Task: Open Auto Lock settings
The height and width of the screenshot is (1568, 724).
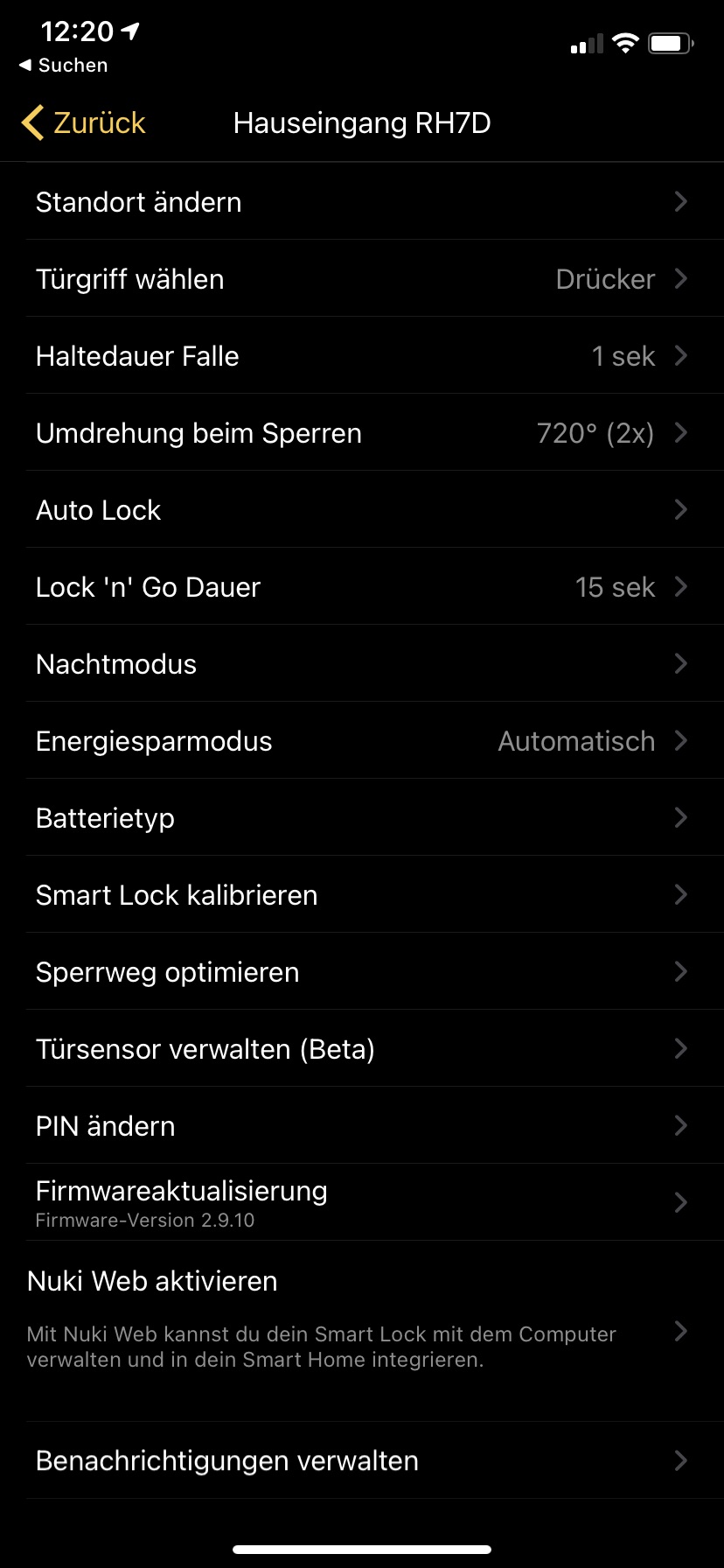Action: [x=362, y=510]
